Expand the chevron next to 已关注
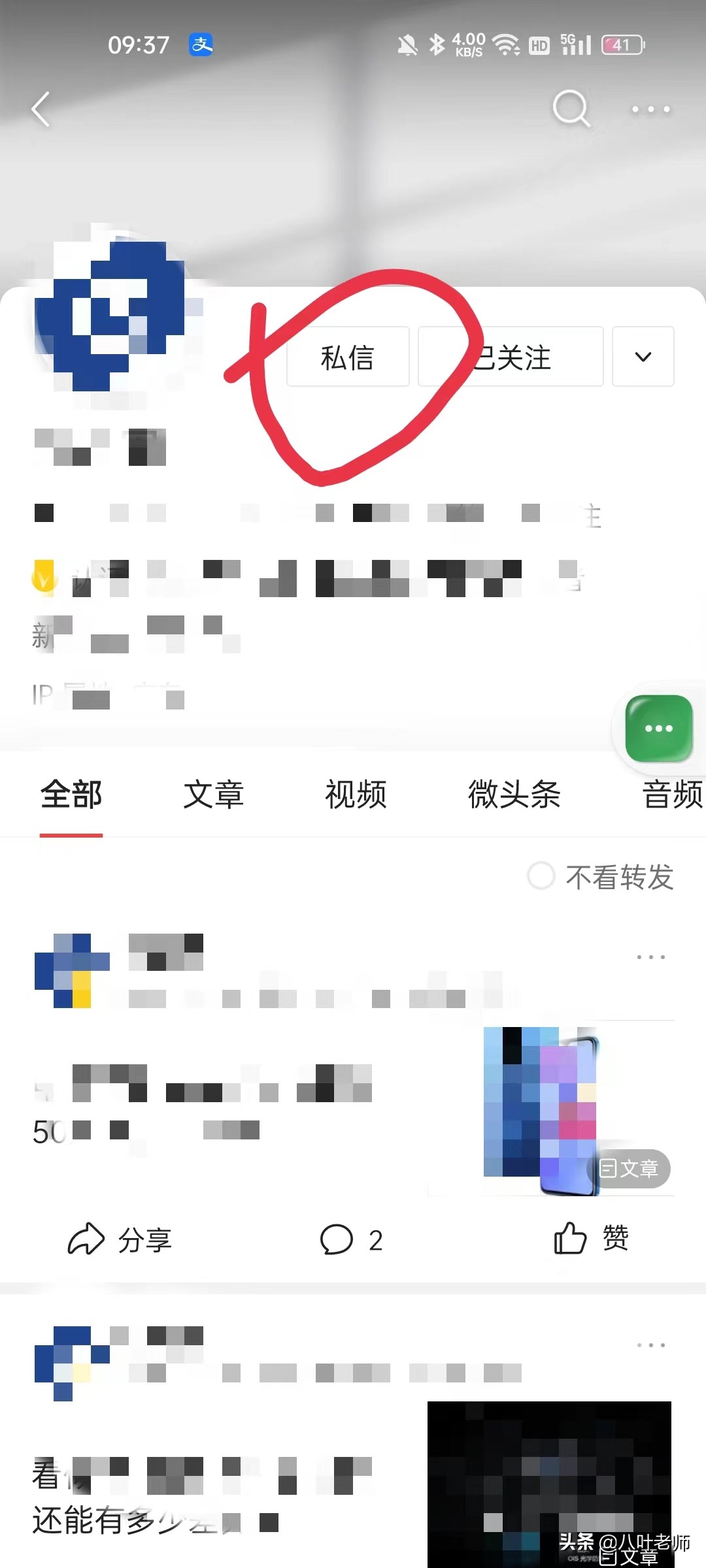 [643, 357]
